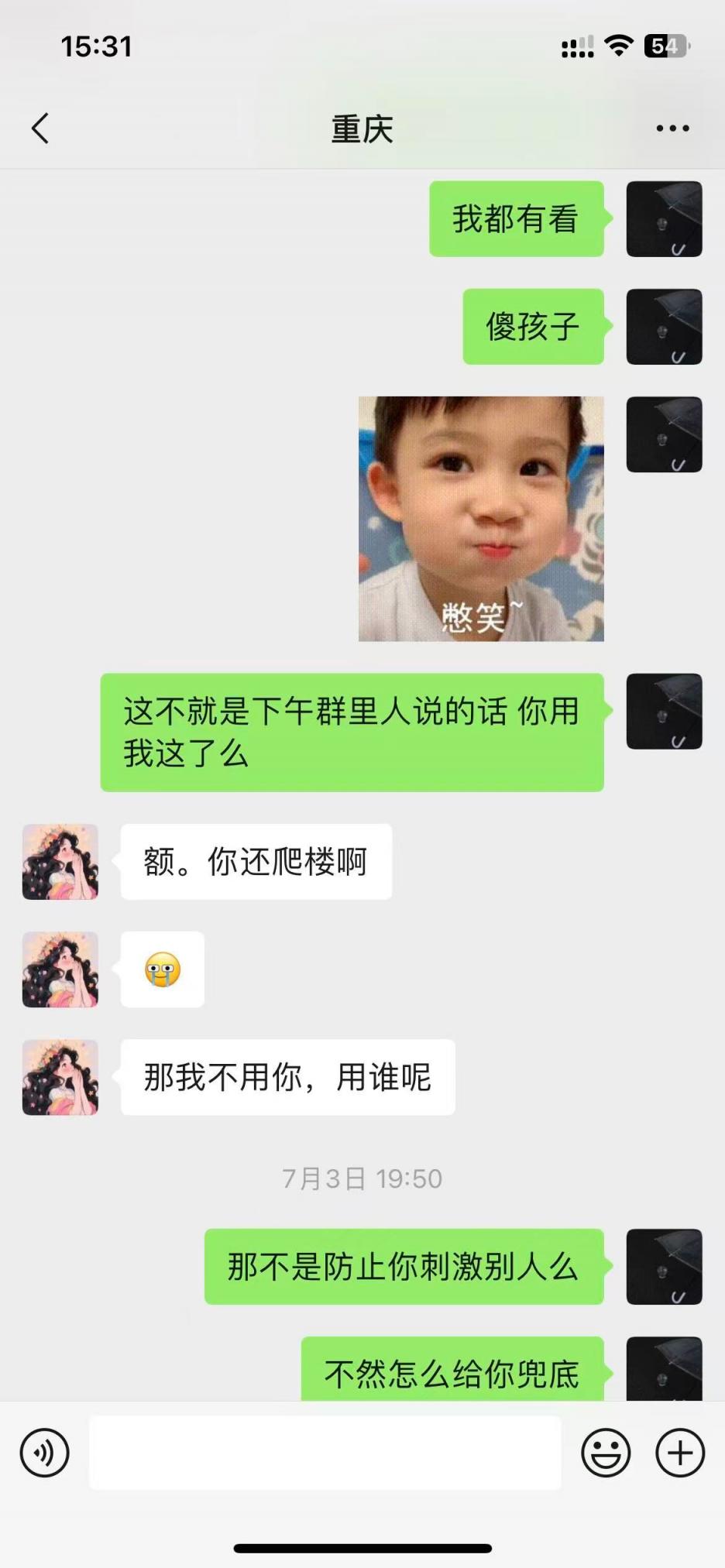This screenshot has width=725, height=1568.
Task: Open contact avatar beside 额。你还爬楼啊
Action: [60, 862]
